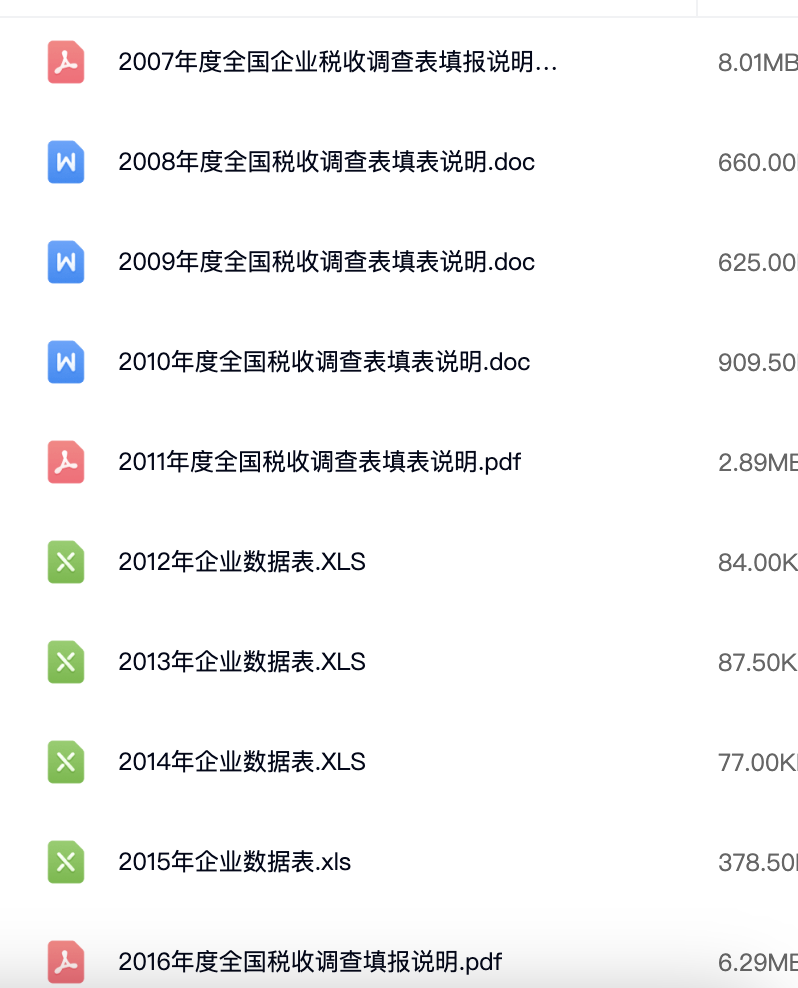The image size is (798, 988).
Task: Open 2009年度全国税收调查表填表说明.doc
Action: [326, 262]
